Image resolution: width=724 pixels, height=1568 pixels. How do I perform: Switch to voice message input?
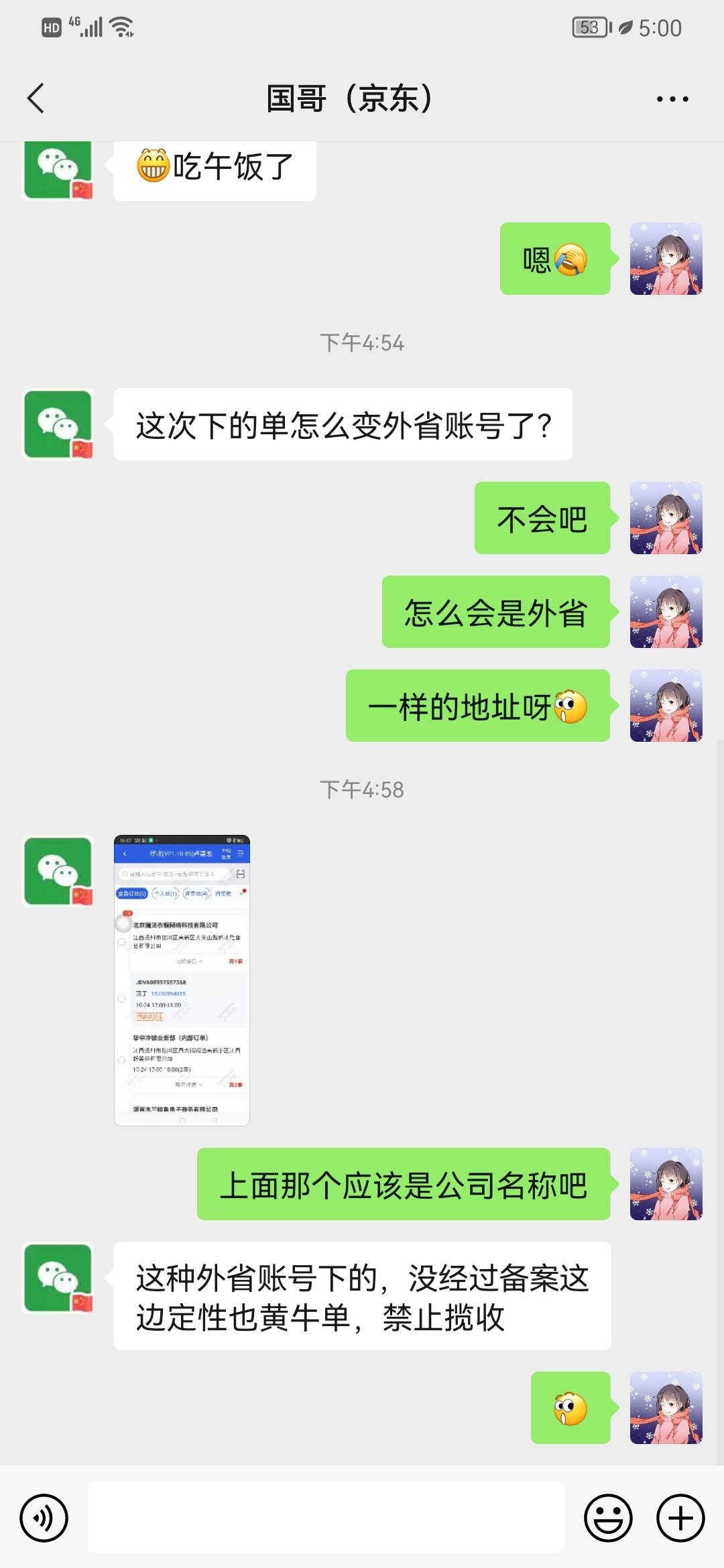(44, 1518)
